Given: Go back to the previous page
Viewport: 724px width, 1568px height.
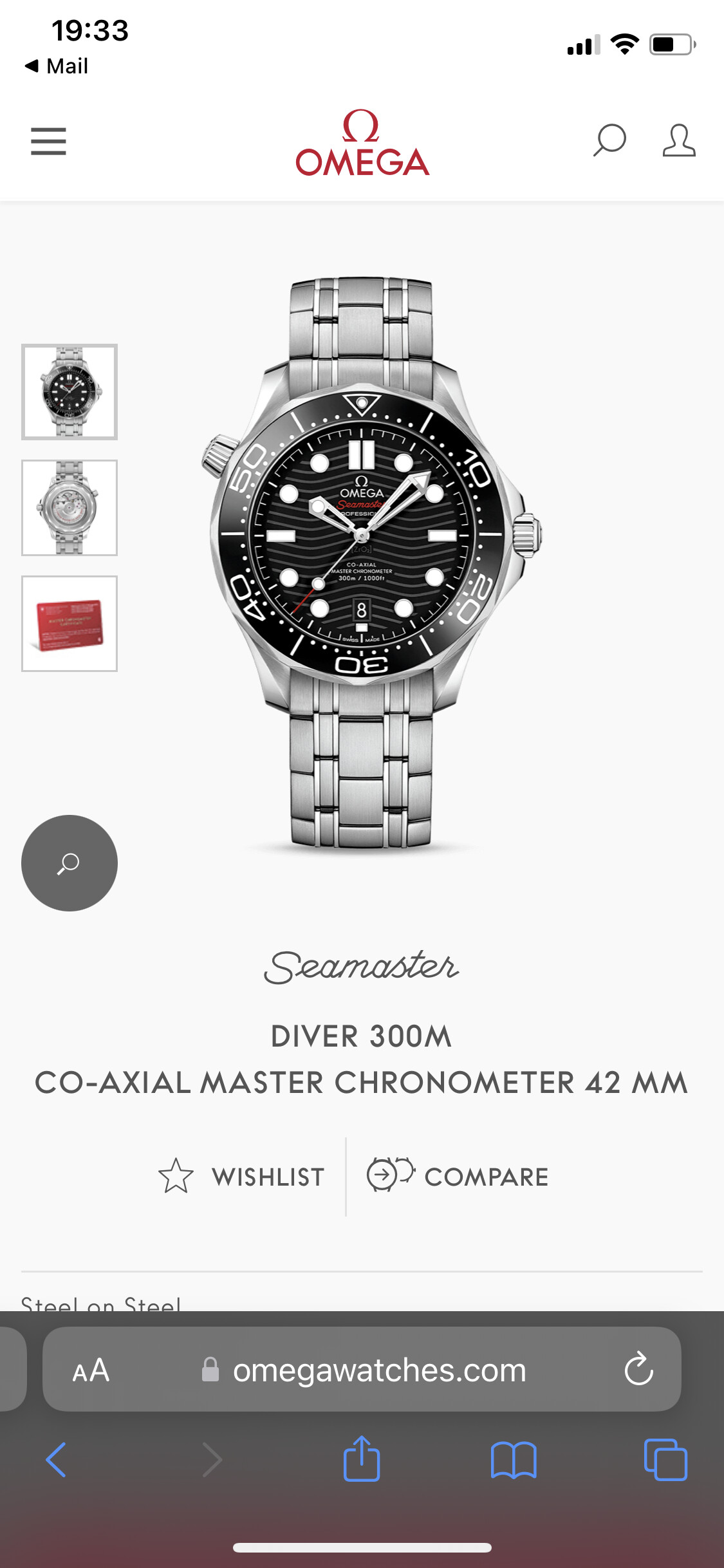Looking at the screenshot, I should coord(56,1460).
